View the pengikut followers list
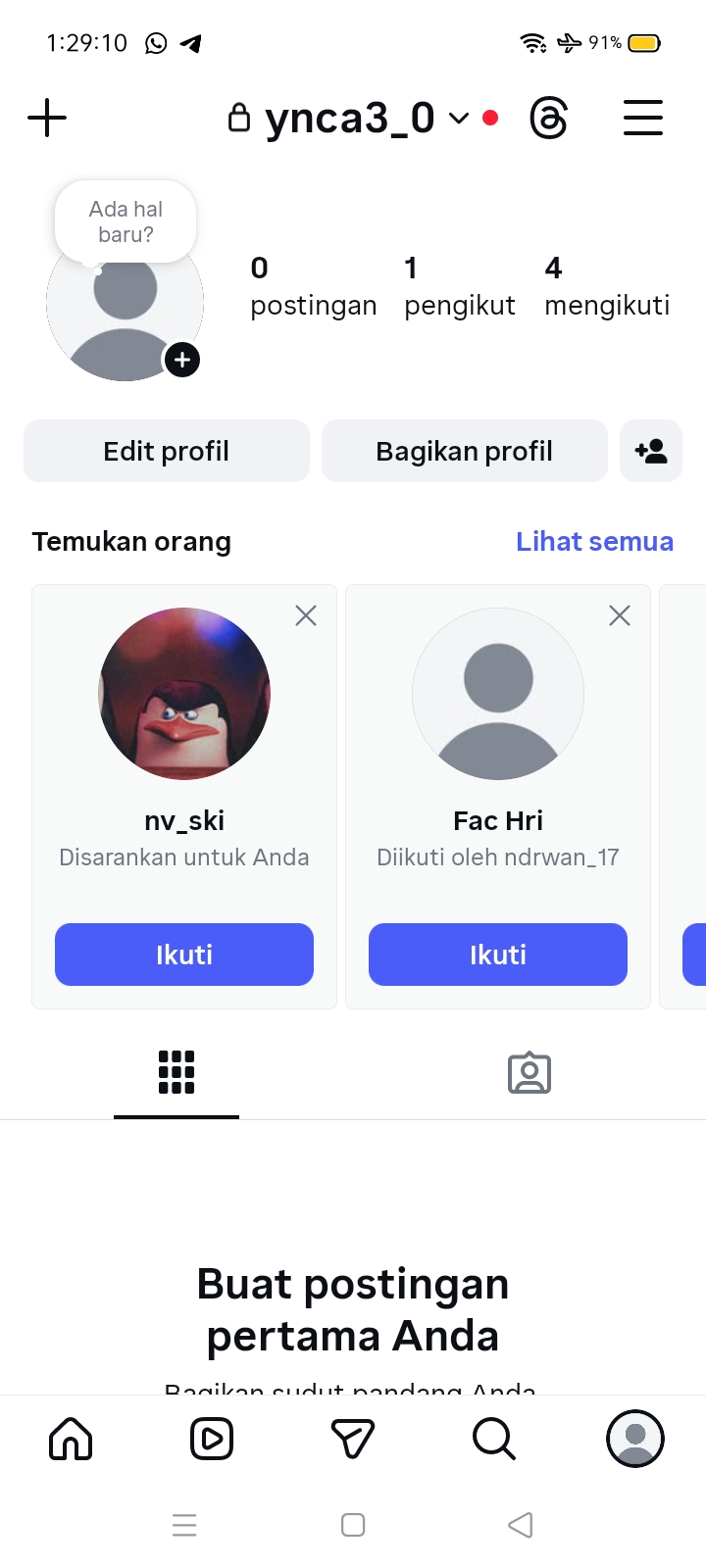Image resolution: width=706 pixels, height=1568 pixels. tap(459, 286)
